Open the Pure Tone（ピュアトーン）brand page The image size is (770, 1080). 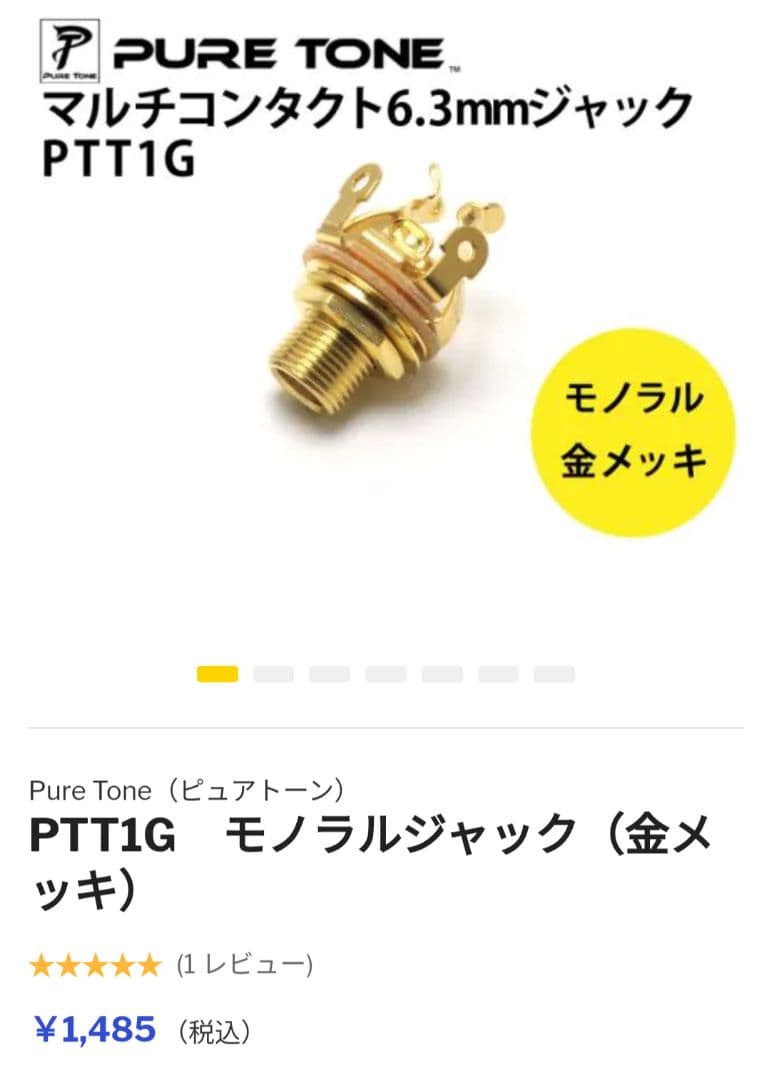click(186, 791)
